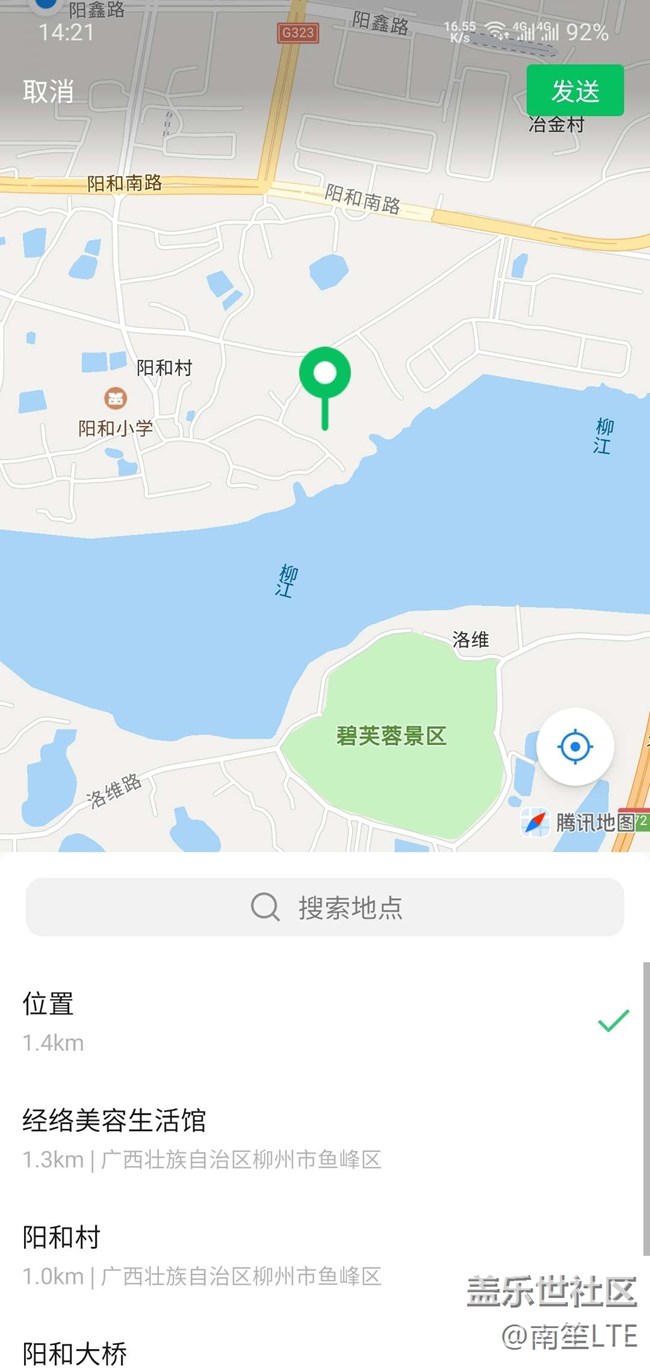Recenter the map on my location
The height and width of the screenshot is (1372, 650).
(x=575, y=746)
